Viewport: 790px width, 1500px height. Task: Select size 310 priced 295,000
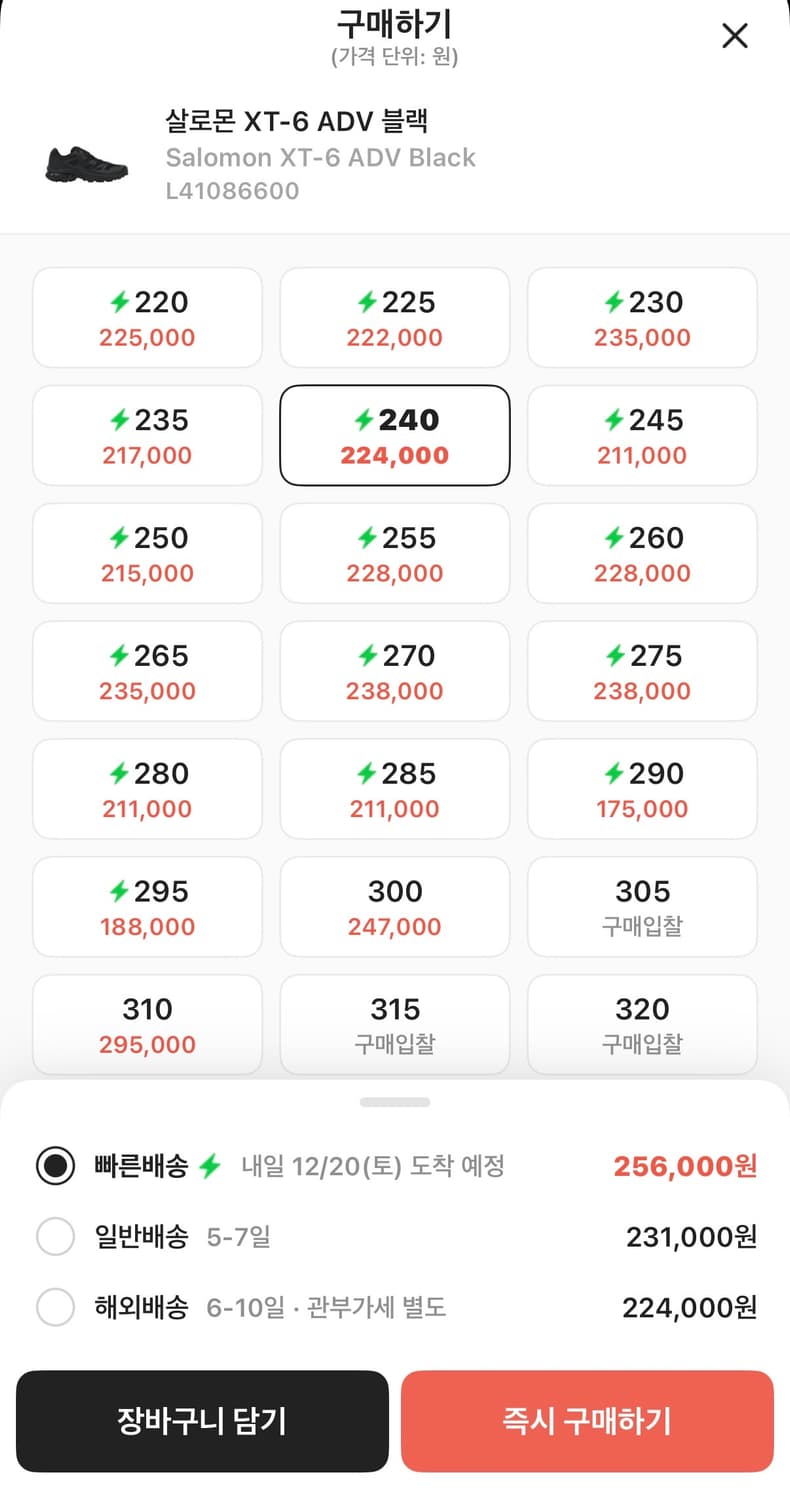point(147,1025)
